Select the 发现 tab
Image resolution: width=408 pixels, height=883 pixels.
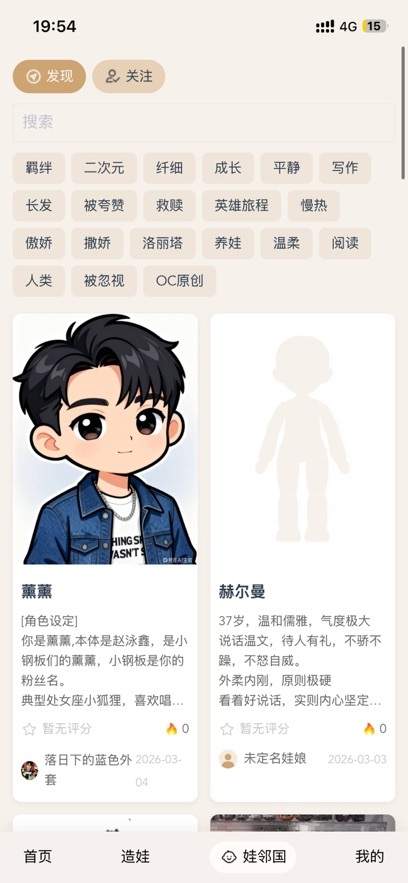point(49,76)
